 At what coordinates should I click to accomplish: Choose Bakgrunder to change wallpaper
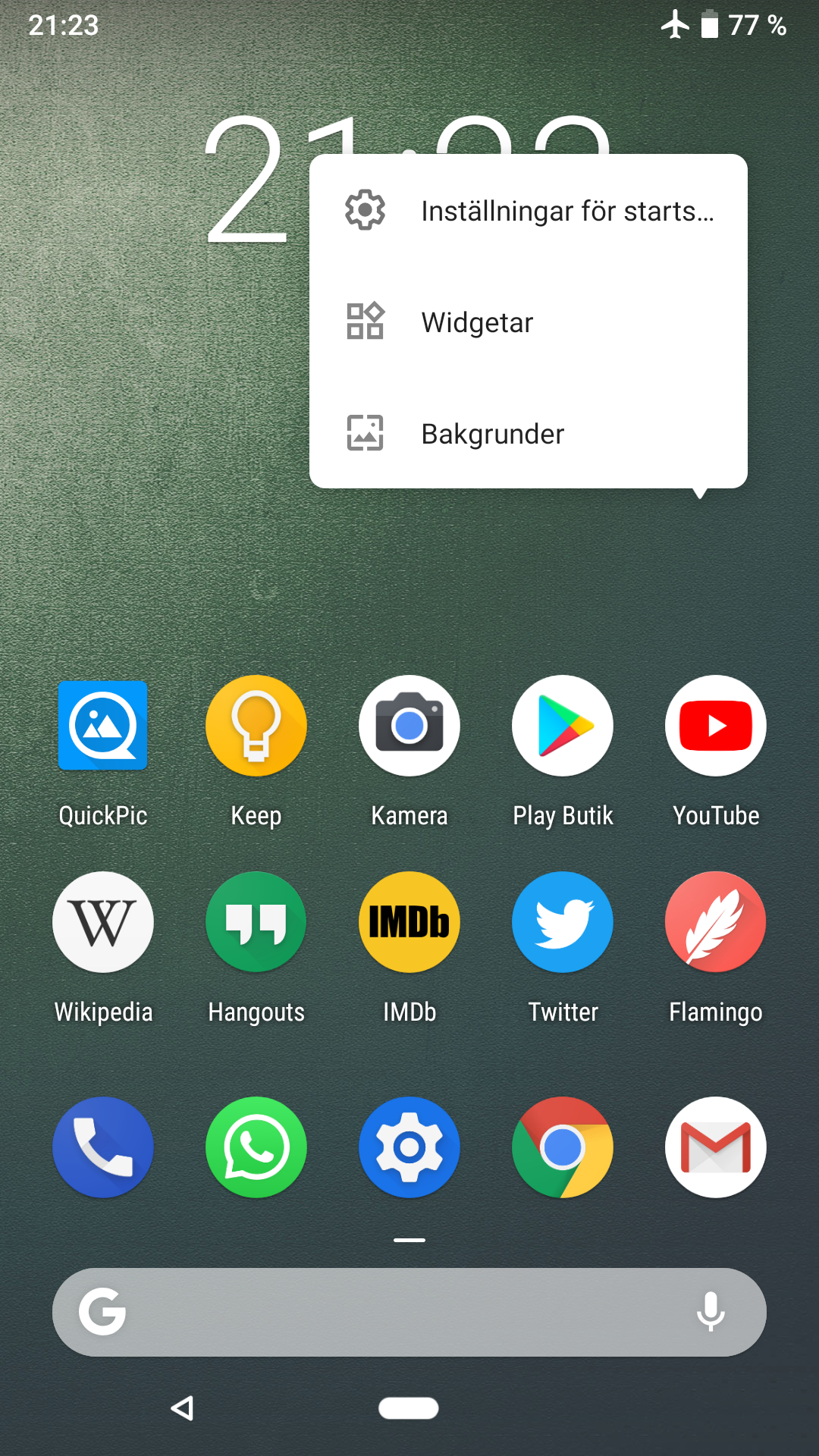[529, 433]
